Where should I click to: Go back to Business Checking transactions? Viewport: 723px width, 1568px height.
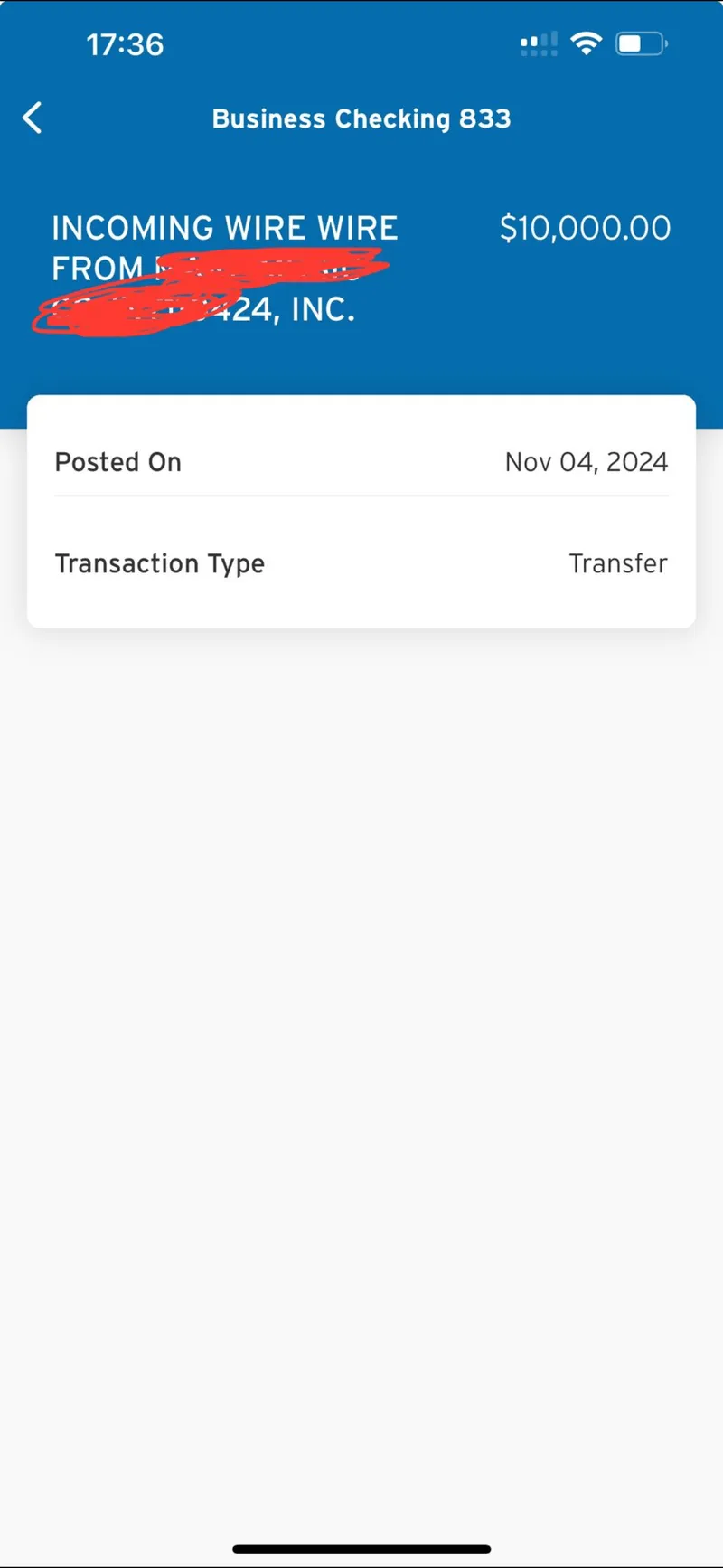[x=33, y=118]
